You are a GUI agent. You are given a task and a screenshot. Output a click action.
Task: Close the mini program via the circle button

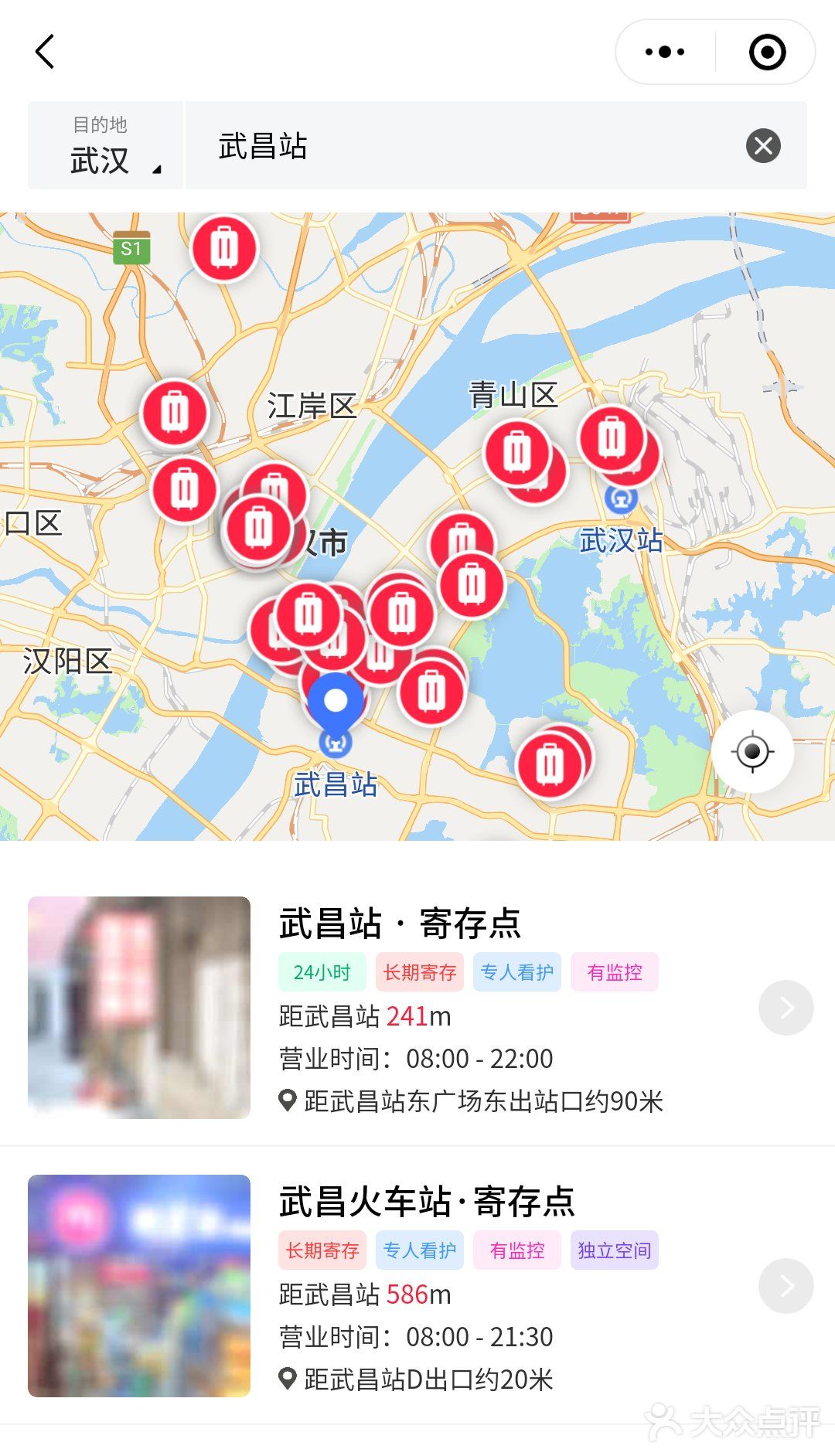(767, 52)
